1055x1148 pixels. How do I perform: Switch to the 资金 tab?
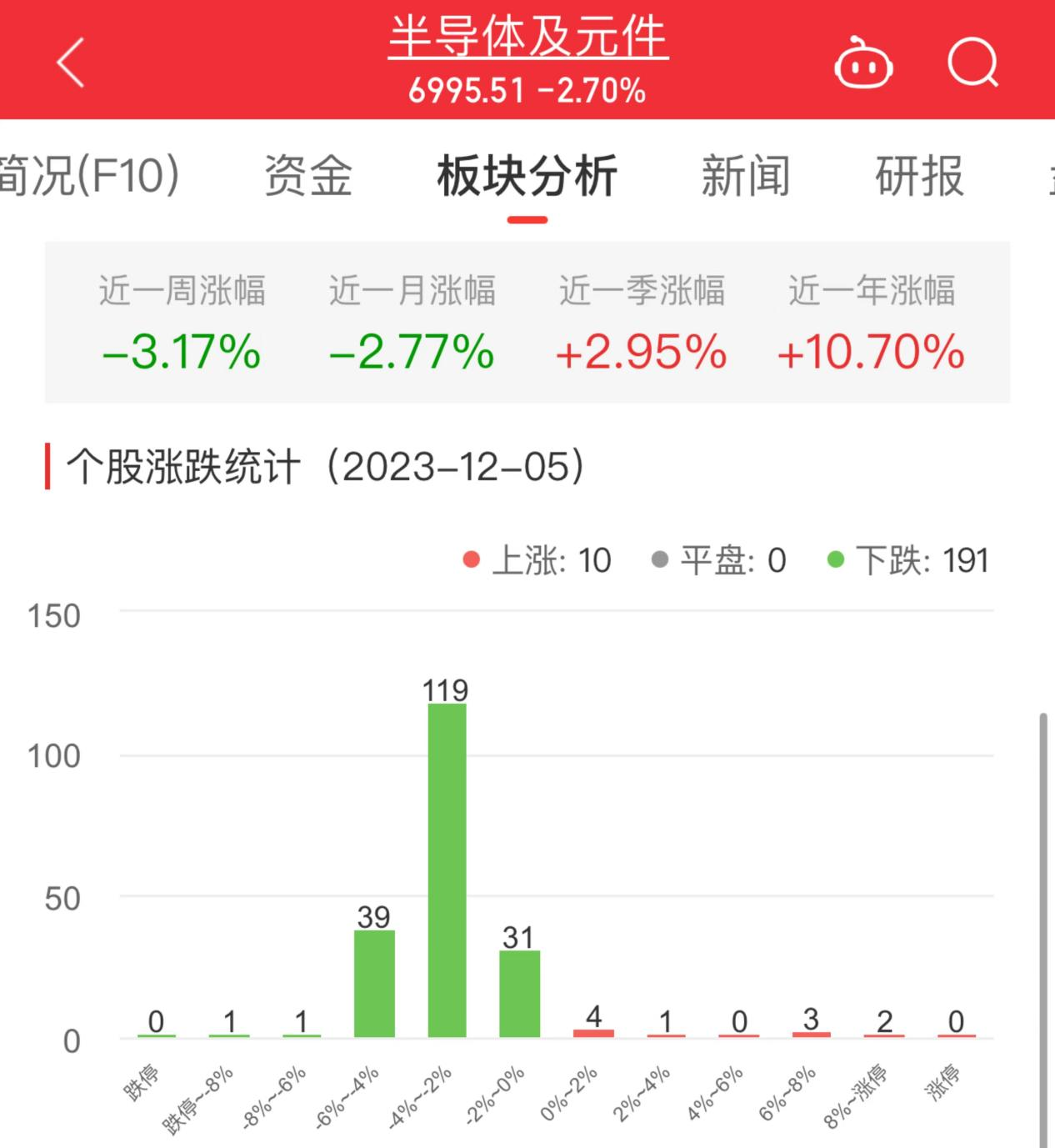(308, 176)
